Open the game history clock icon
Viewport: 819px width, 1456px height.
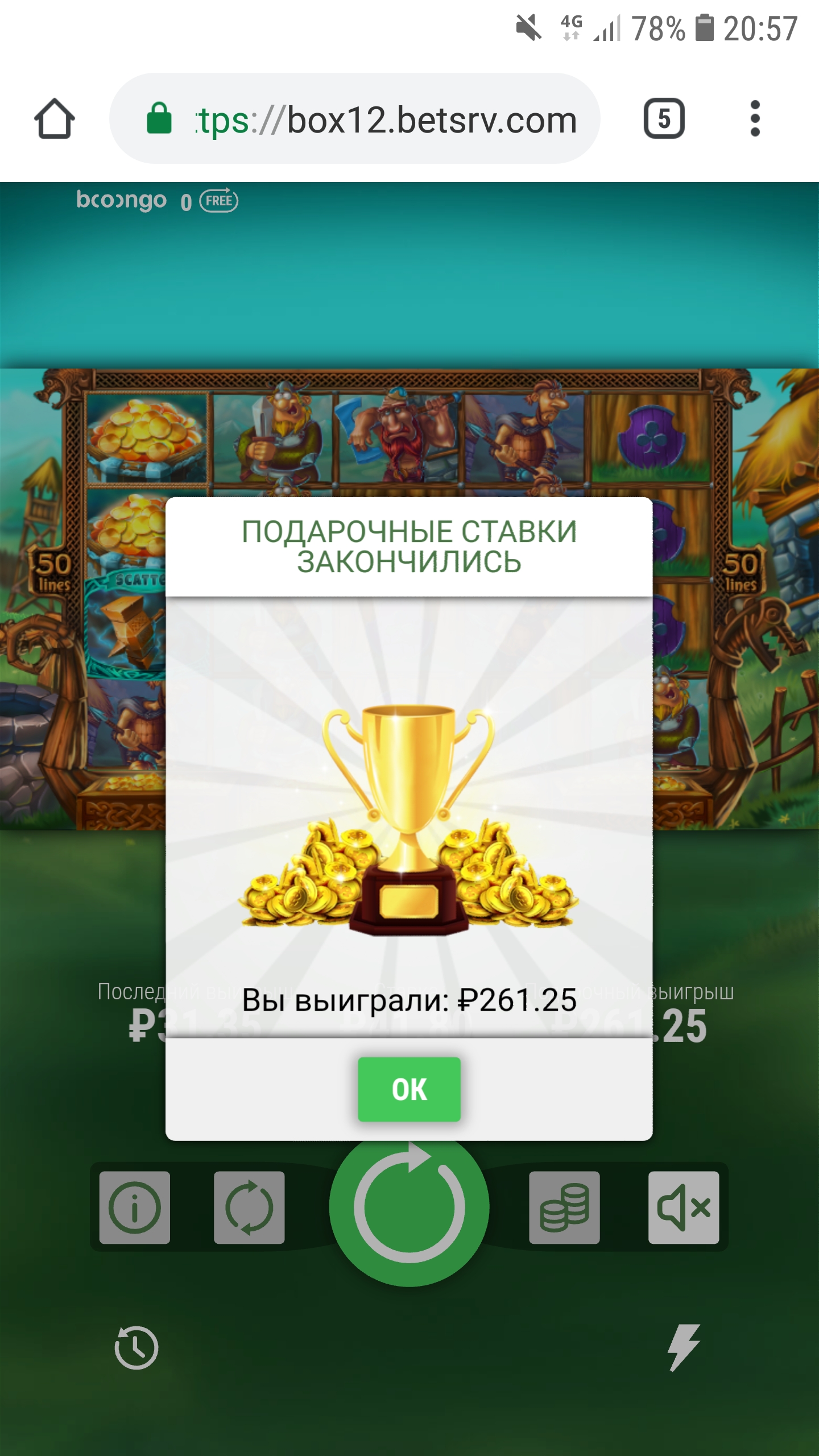click(136, 1347)
